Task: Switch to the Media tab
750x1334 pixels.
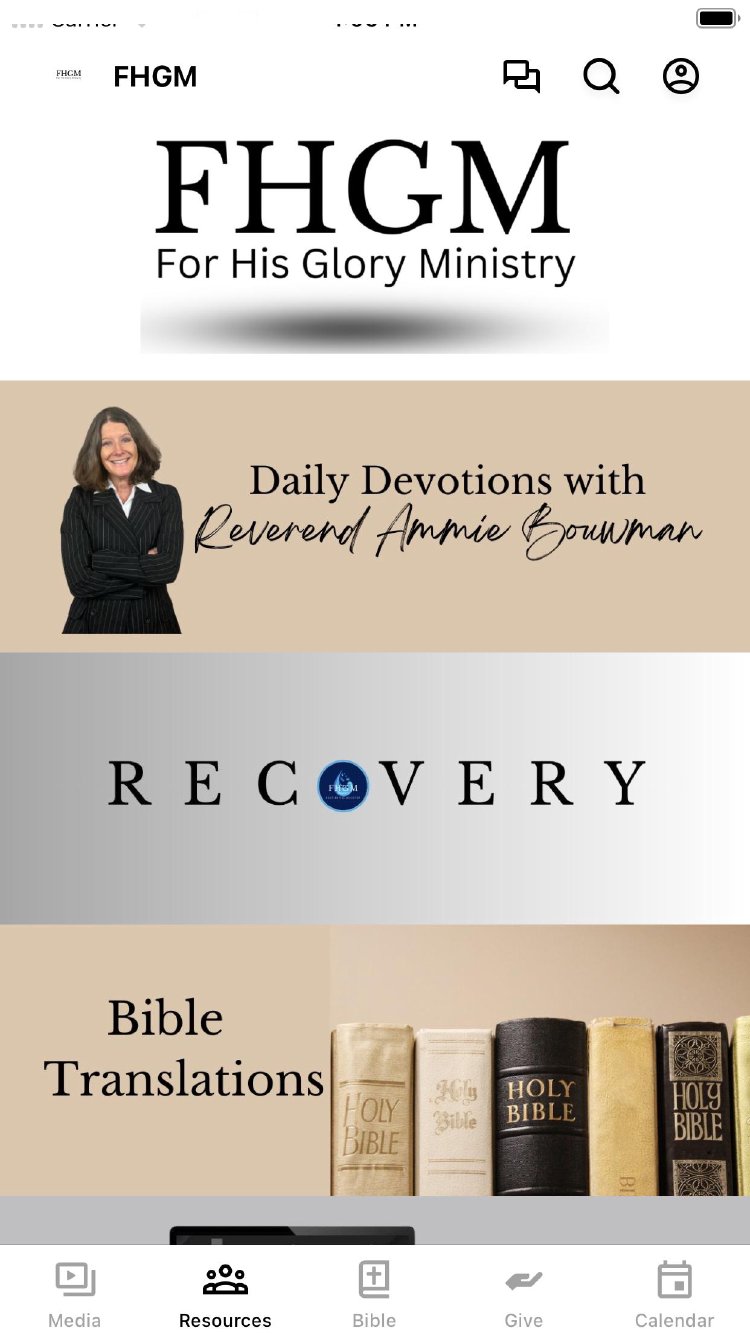Action: click(x=75, y=1294)
